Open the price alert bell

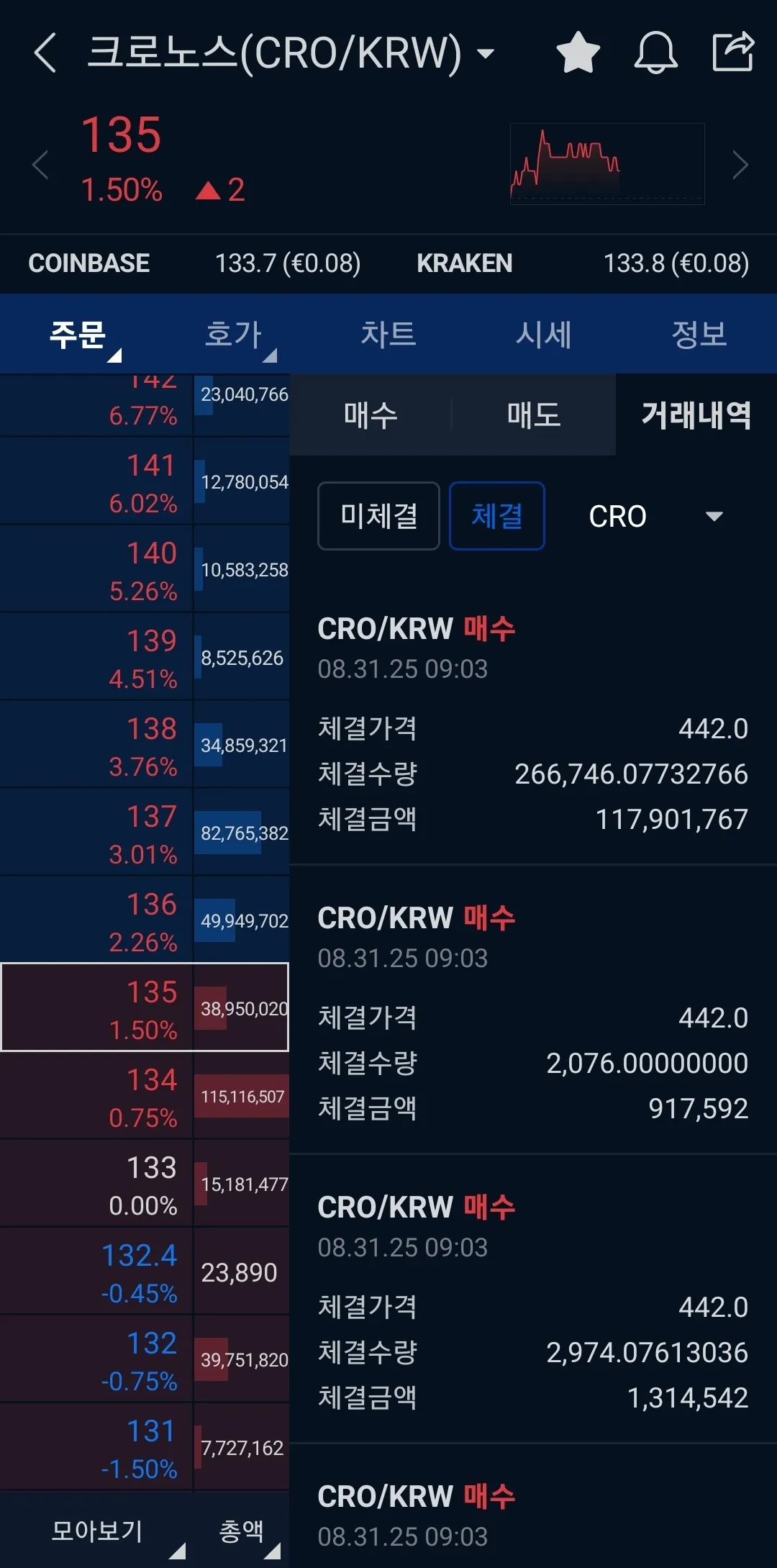pyautogui.click(x=655, y=53)
